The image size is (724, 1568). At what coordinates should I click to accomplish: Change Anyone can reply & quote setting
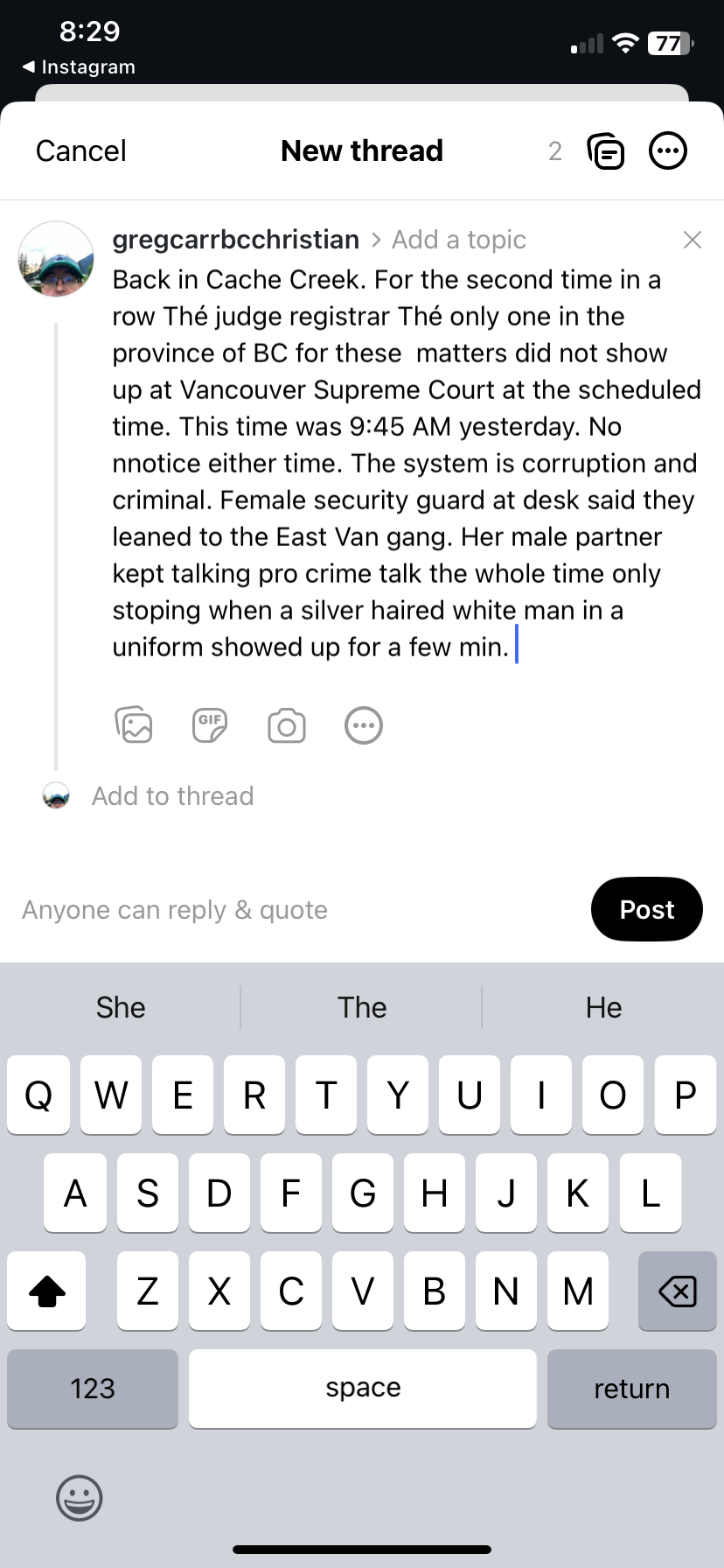[175, 910]
